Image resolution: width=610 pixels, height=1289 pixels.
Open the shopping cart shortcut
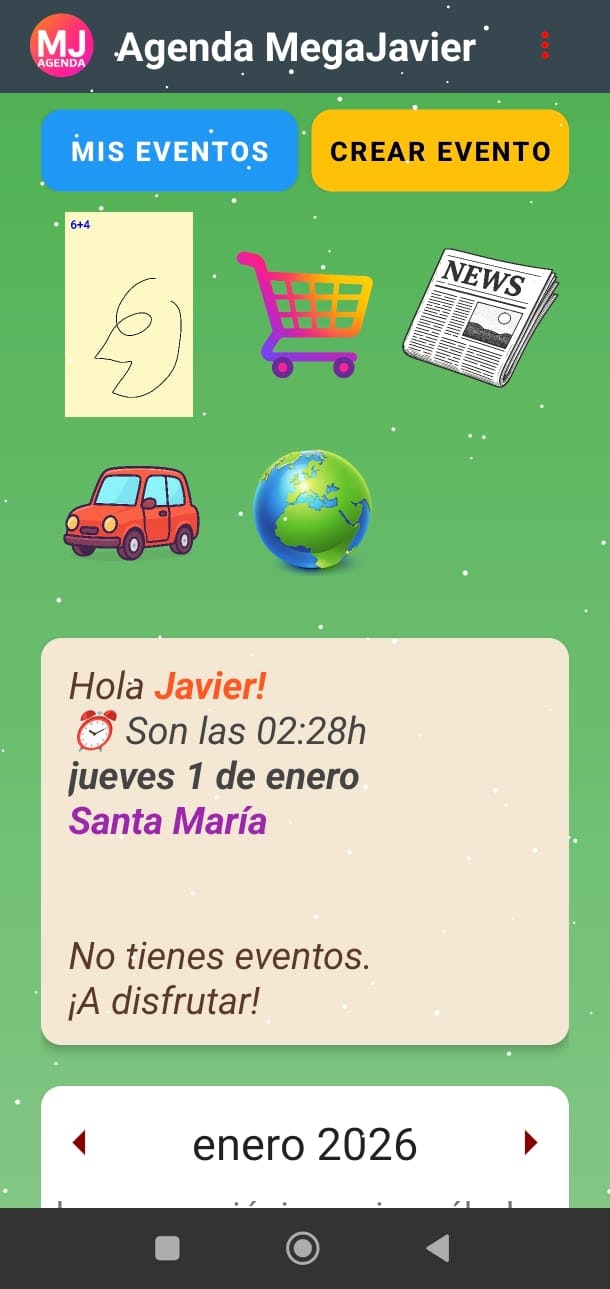305,314
